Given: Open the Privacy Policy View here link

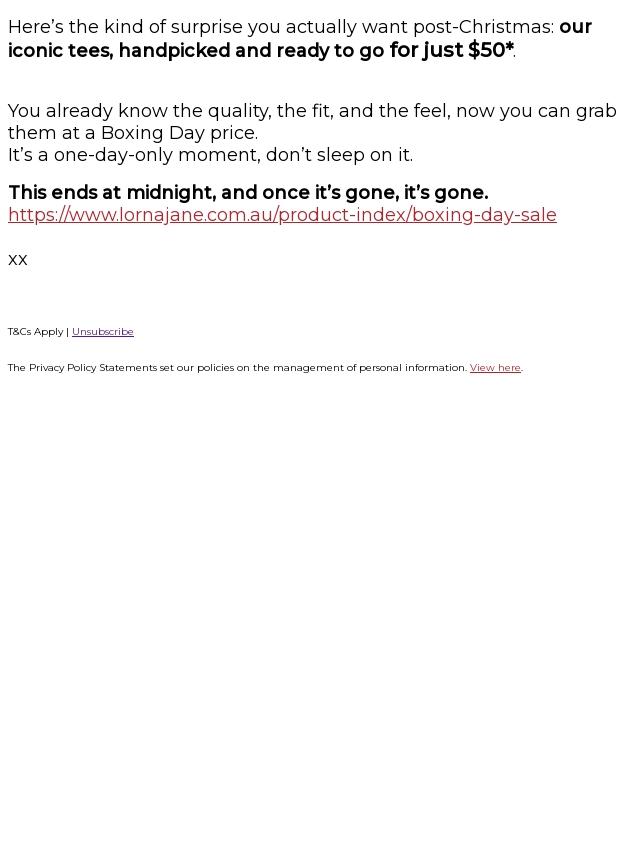Looking at the screenshot, I should 495,368.
